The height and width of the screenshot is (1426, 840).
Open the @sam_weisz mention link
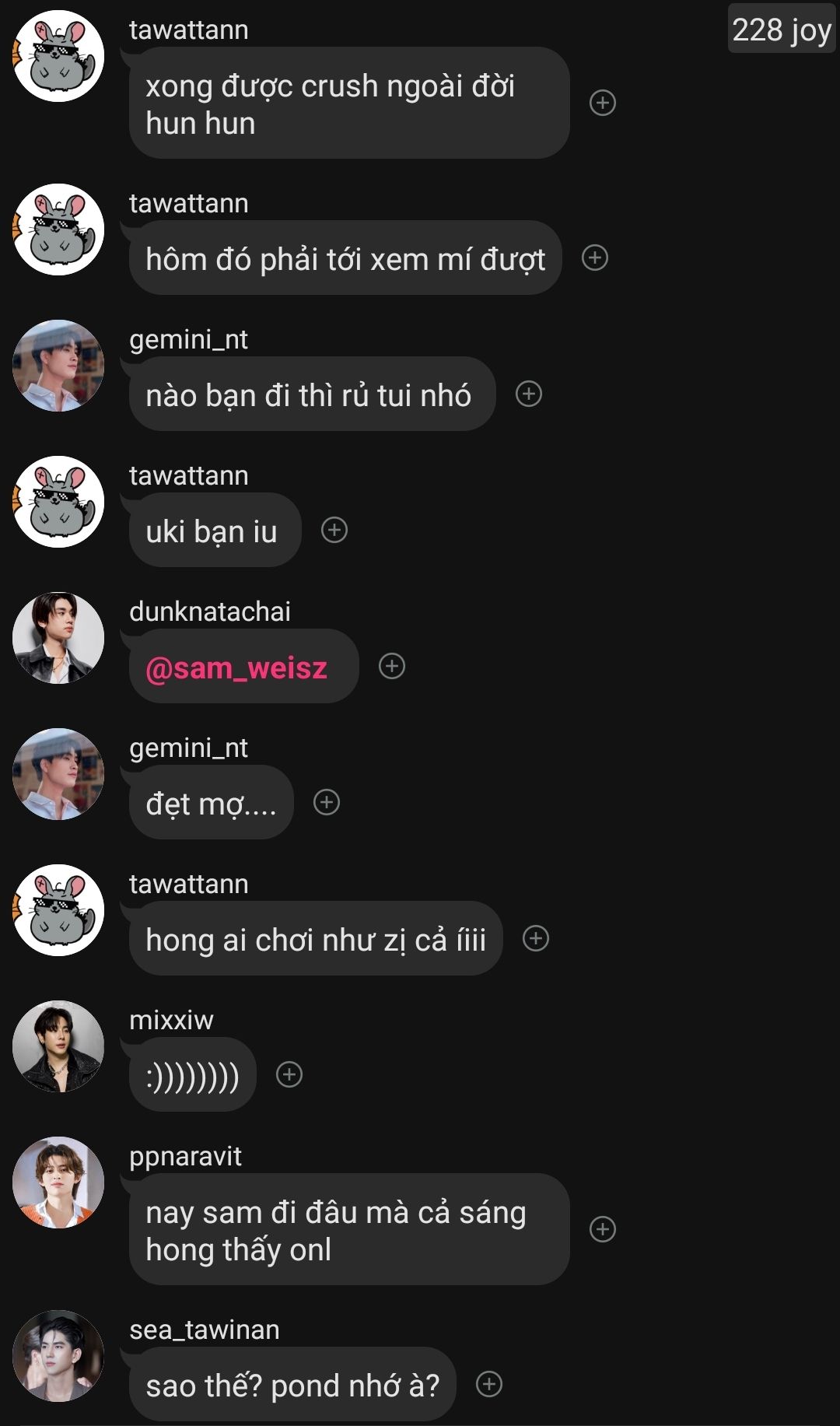(x=236, y=667)
